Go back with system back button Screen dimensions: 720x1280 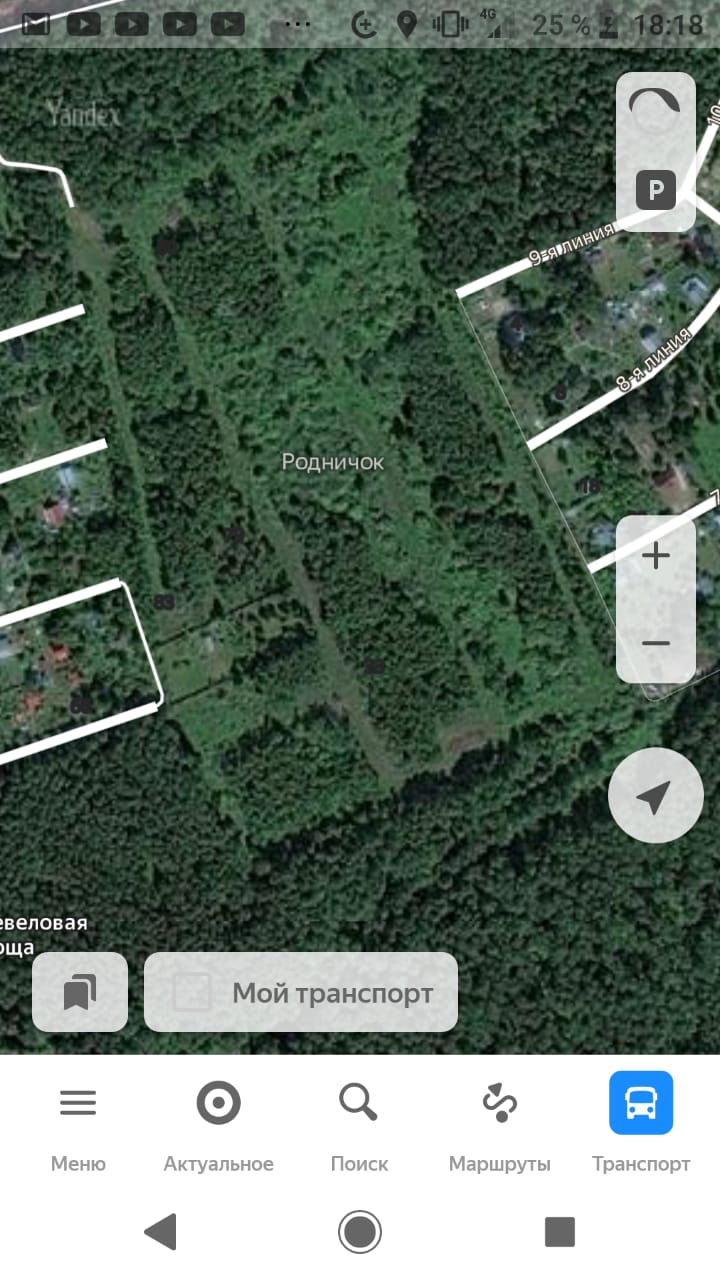tap(161, 1231)
